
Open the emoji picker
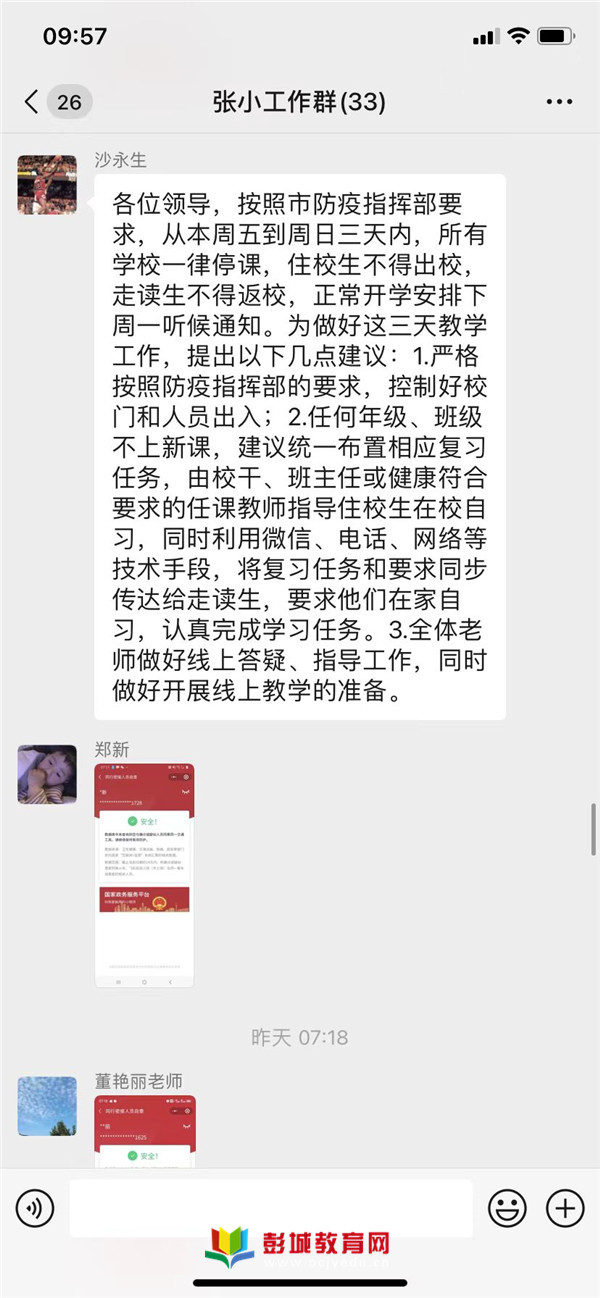(x=507, y=1208)
